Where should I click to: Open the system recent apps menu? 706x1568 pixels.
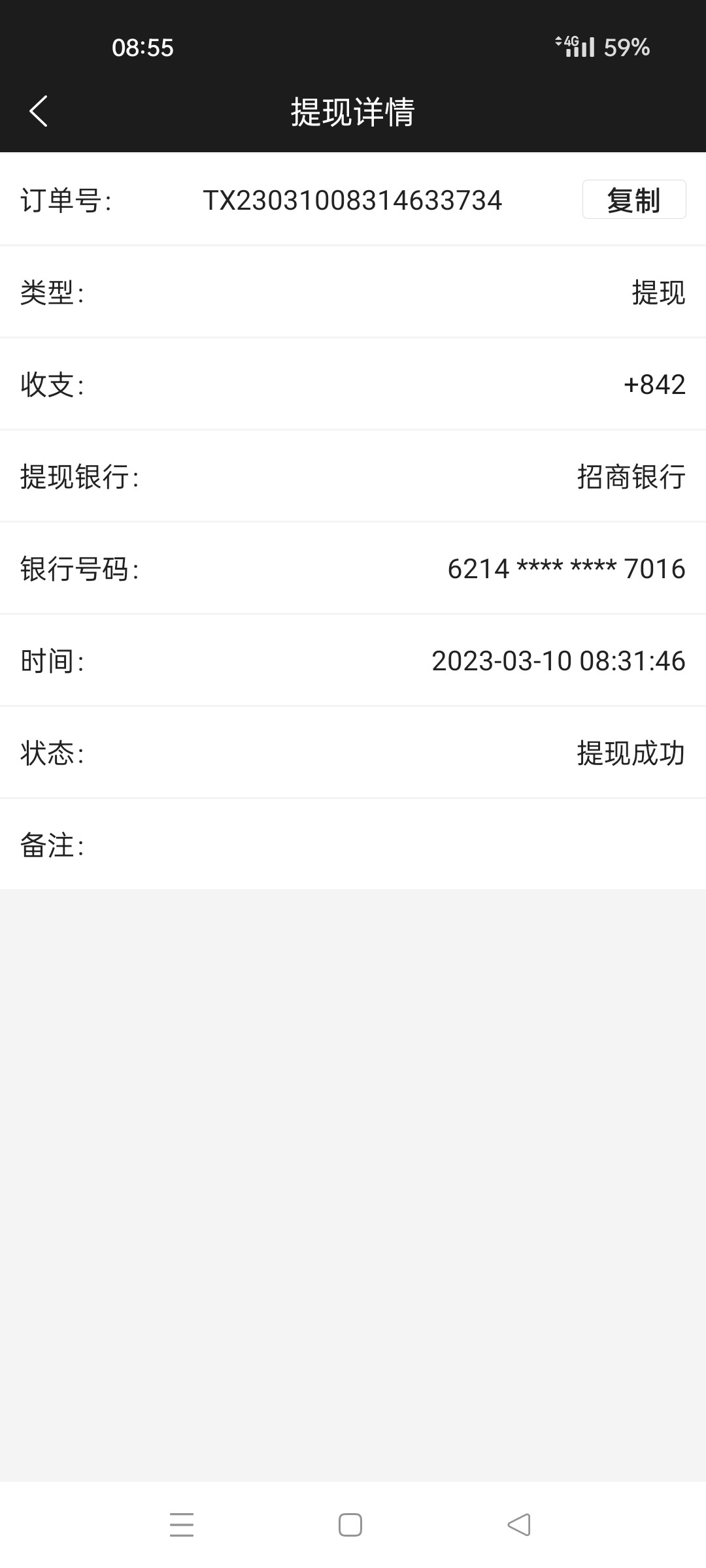click(182, 1525)
